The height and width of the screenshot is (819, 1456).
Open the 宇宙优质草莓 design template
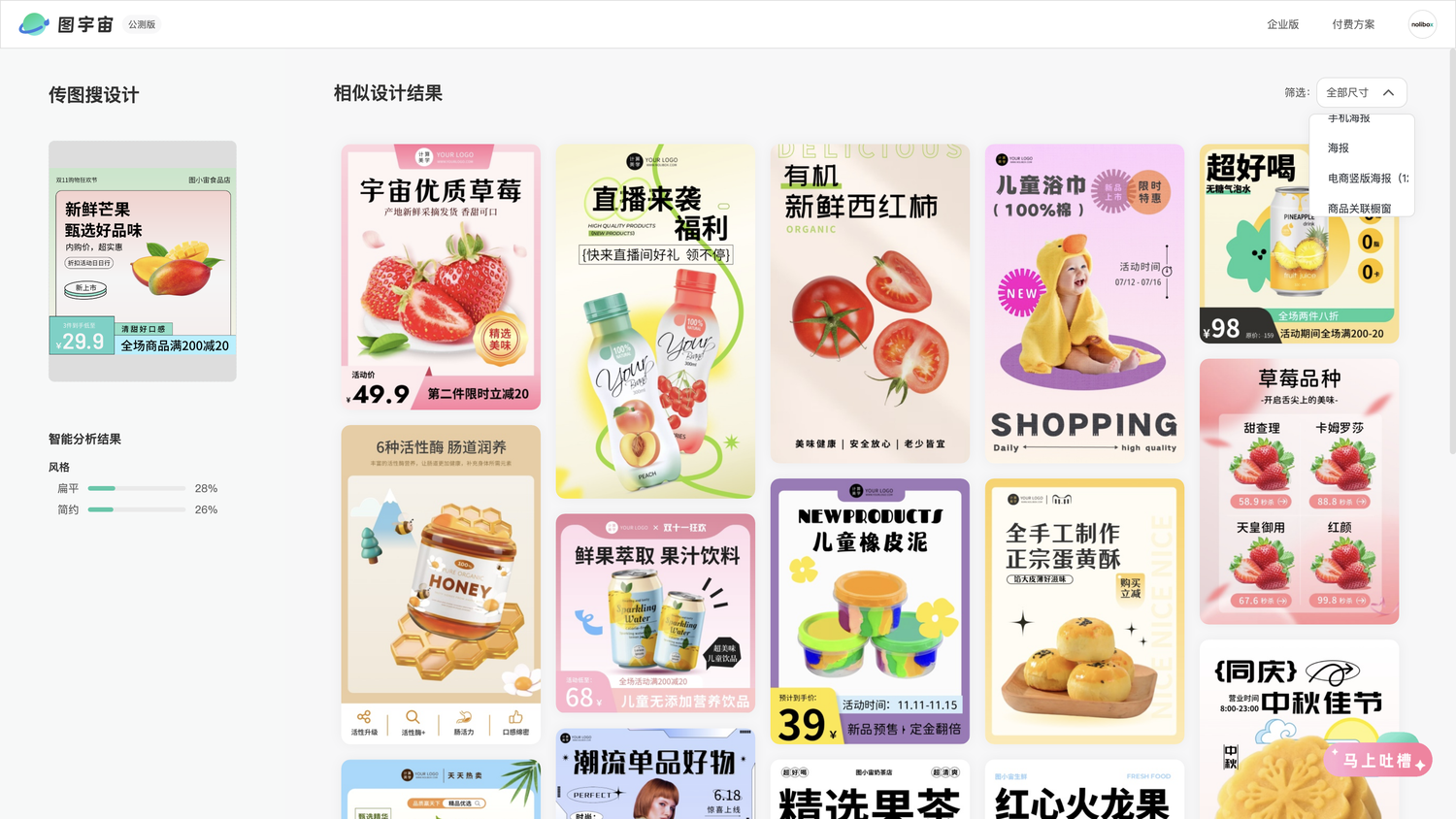pos(441,277)
